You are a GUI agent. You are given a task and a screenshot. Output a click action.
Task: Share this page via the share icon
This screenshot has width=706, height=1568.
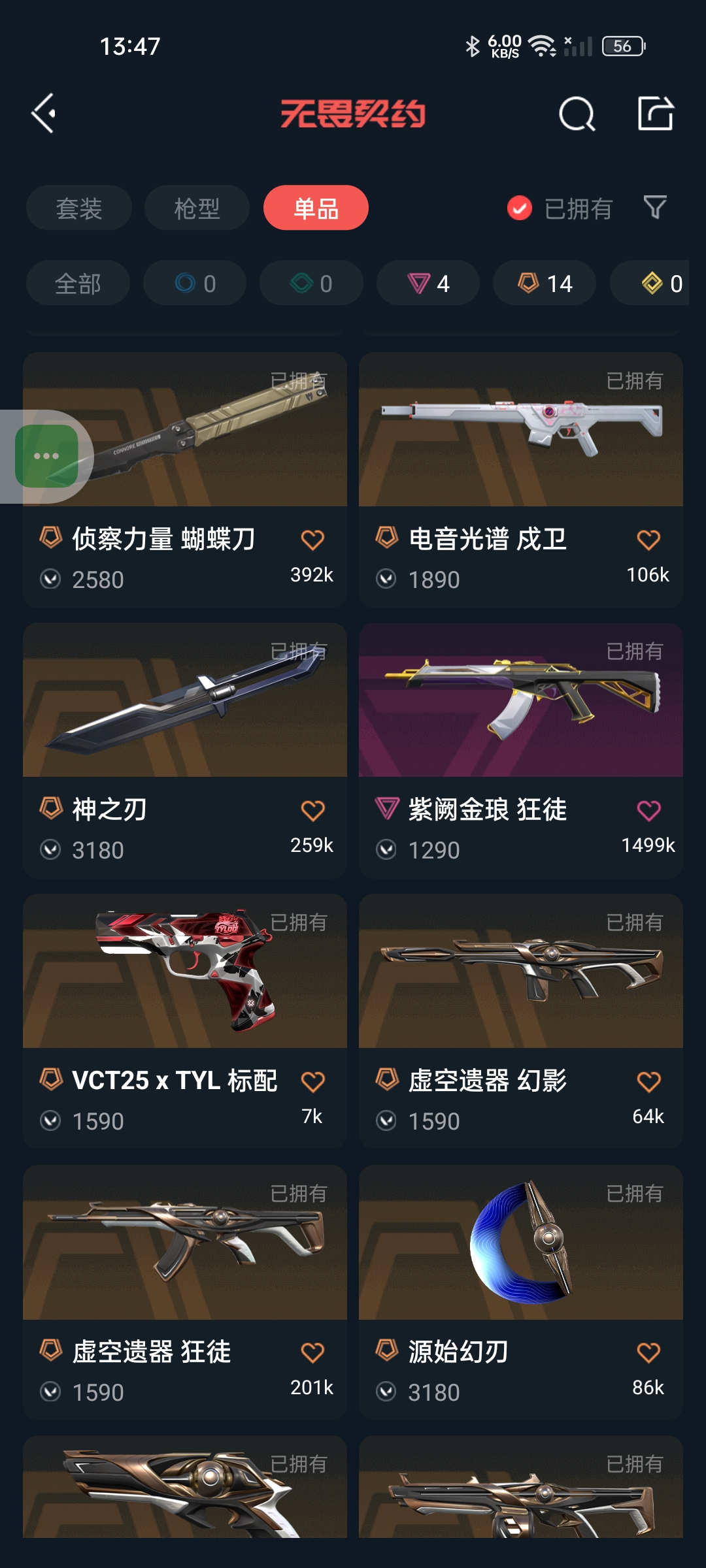(655, 114)
